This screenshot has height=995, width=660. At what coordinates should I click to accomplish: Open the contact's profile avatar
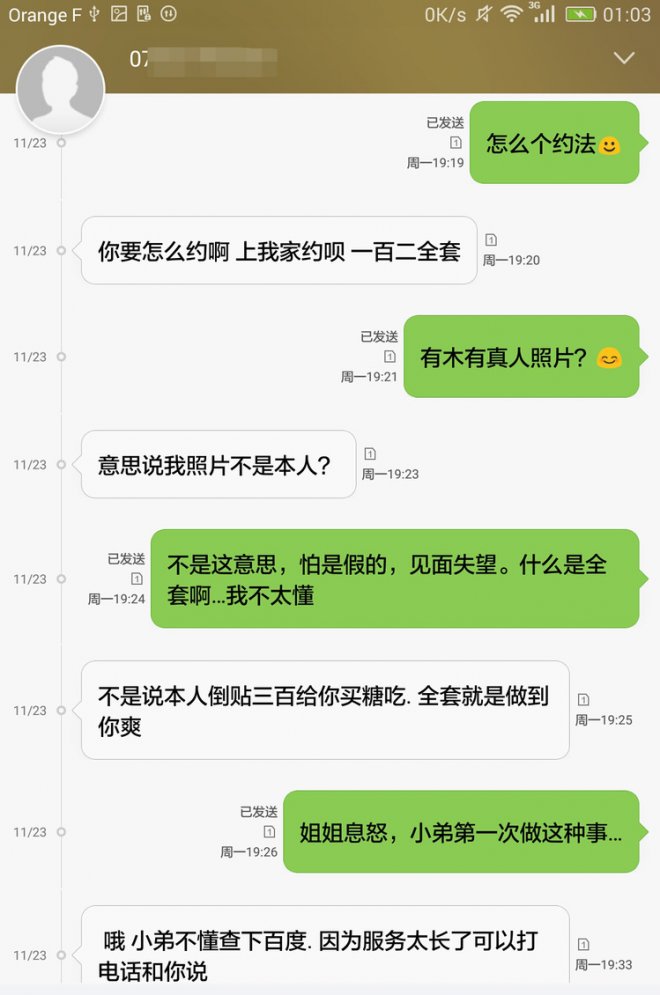(61, 89)
